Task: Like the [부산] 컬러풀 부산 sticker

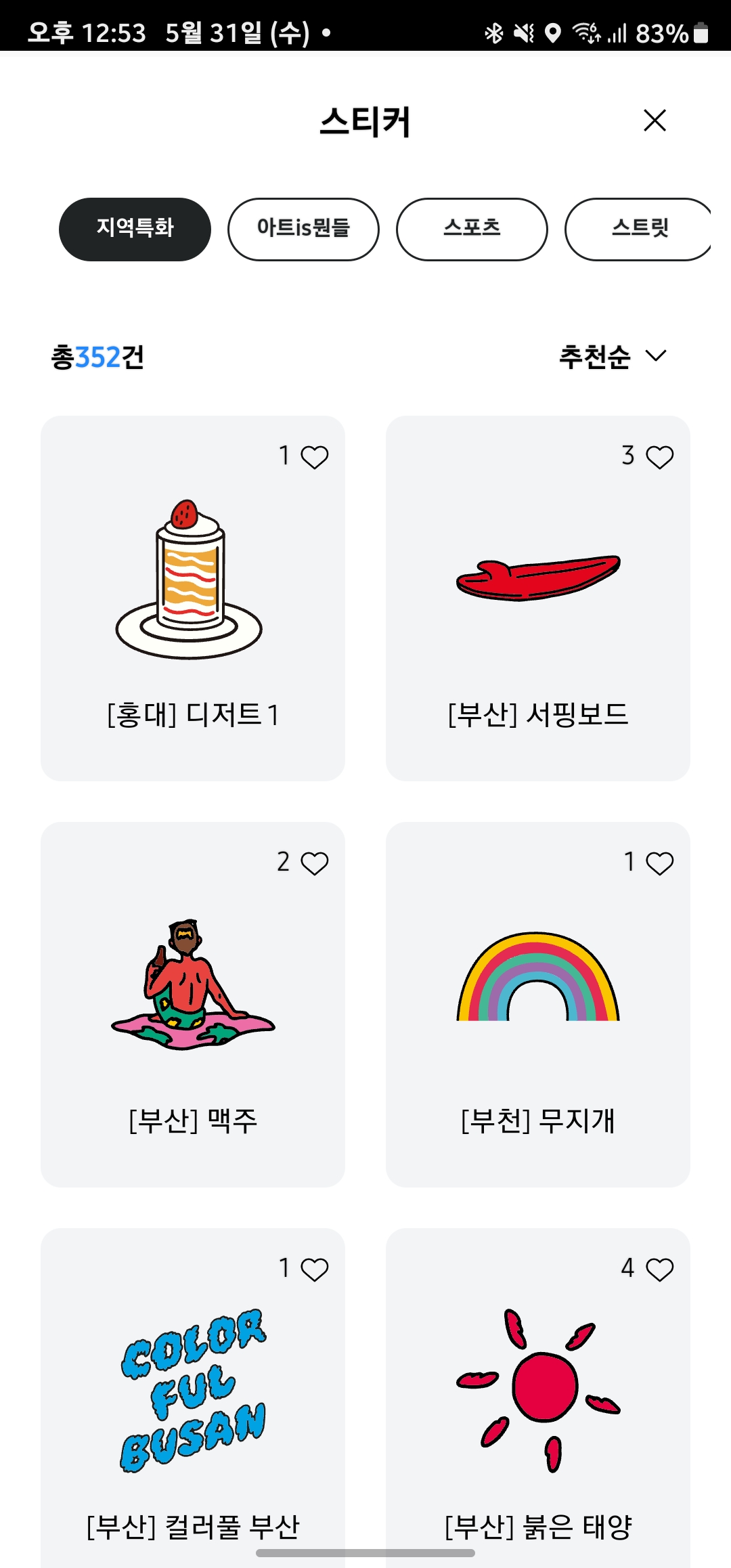Action: point(315,1269)
